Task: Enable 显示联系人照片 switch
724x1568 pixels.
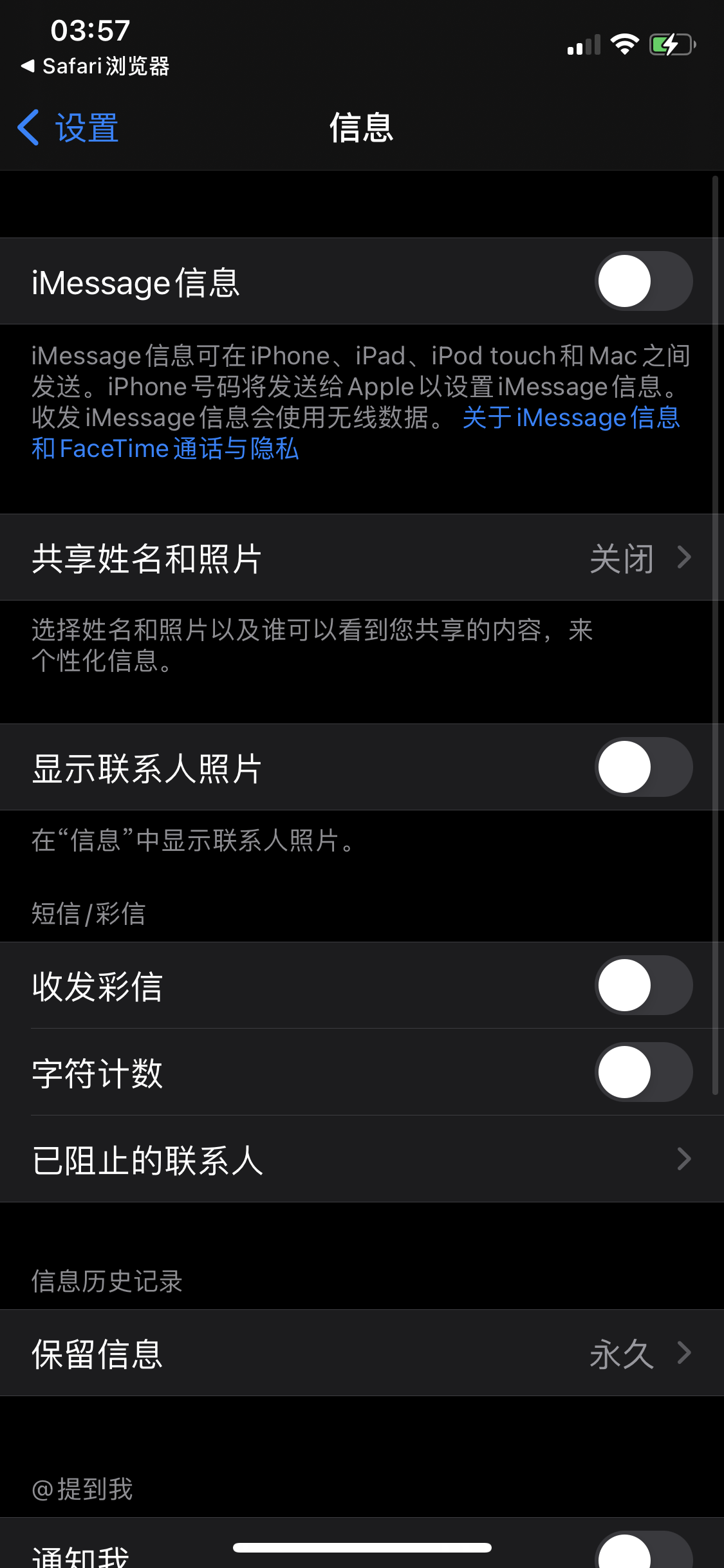Action: tap(643, 767)
